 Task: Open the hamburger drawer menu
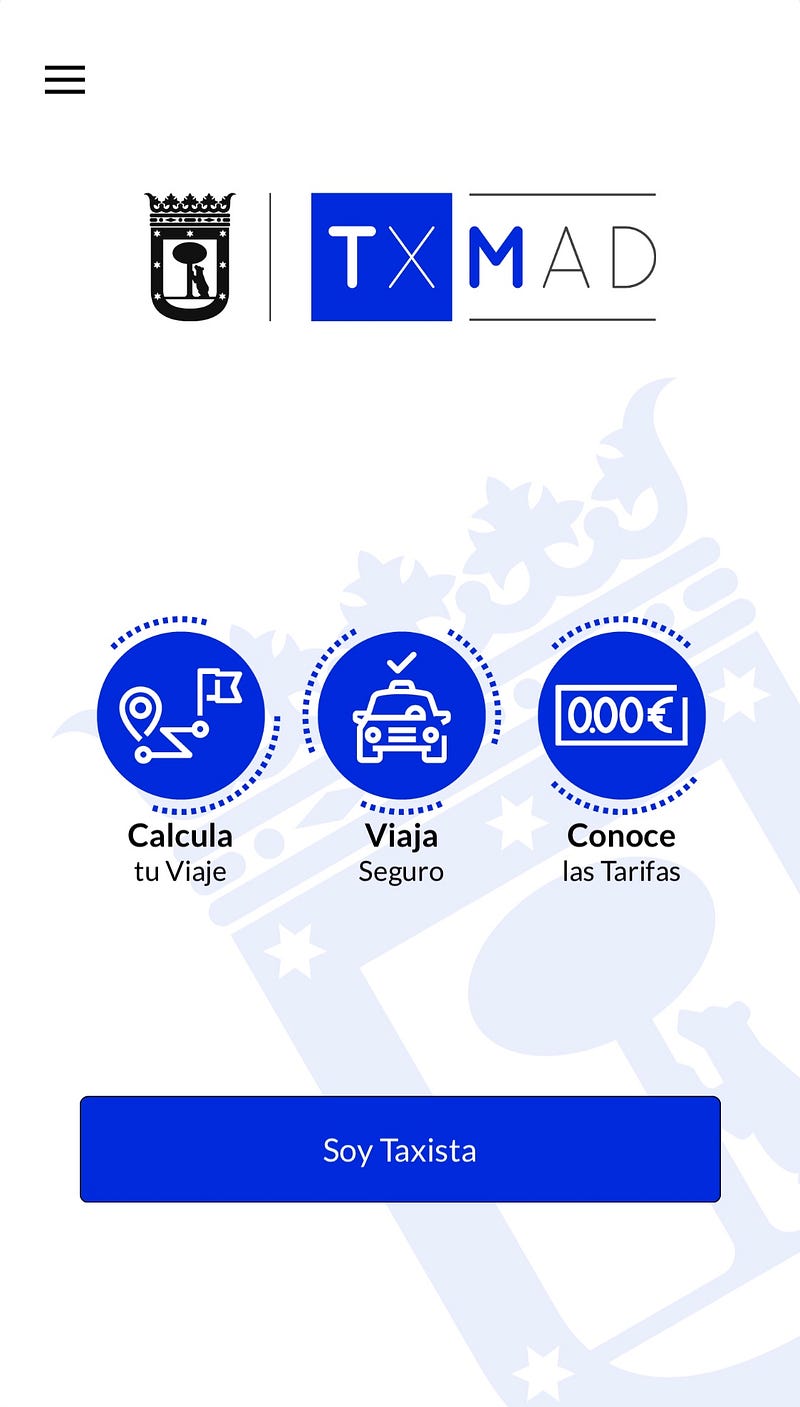[x=65, y=79]
